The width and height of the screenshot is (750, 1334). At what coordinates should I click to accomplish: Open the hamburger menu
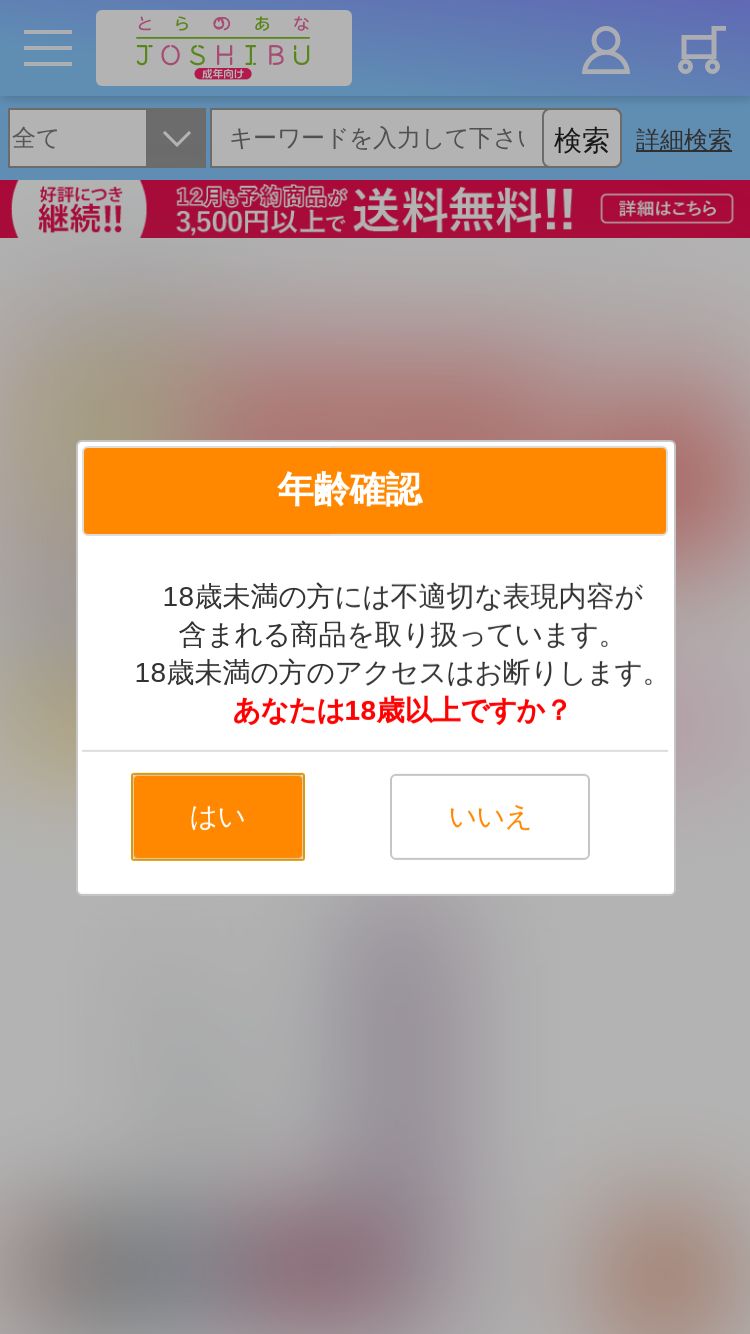coord(48,48)
